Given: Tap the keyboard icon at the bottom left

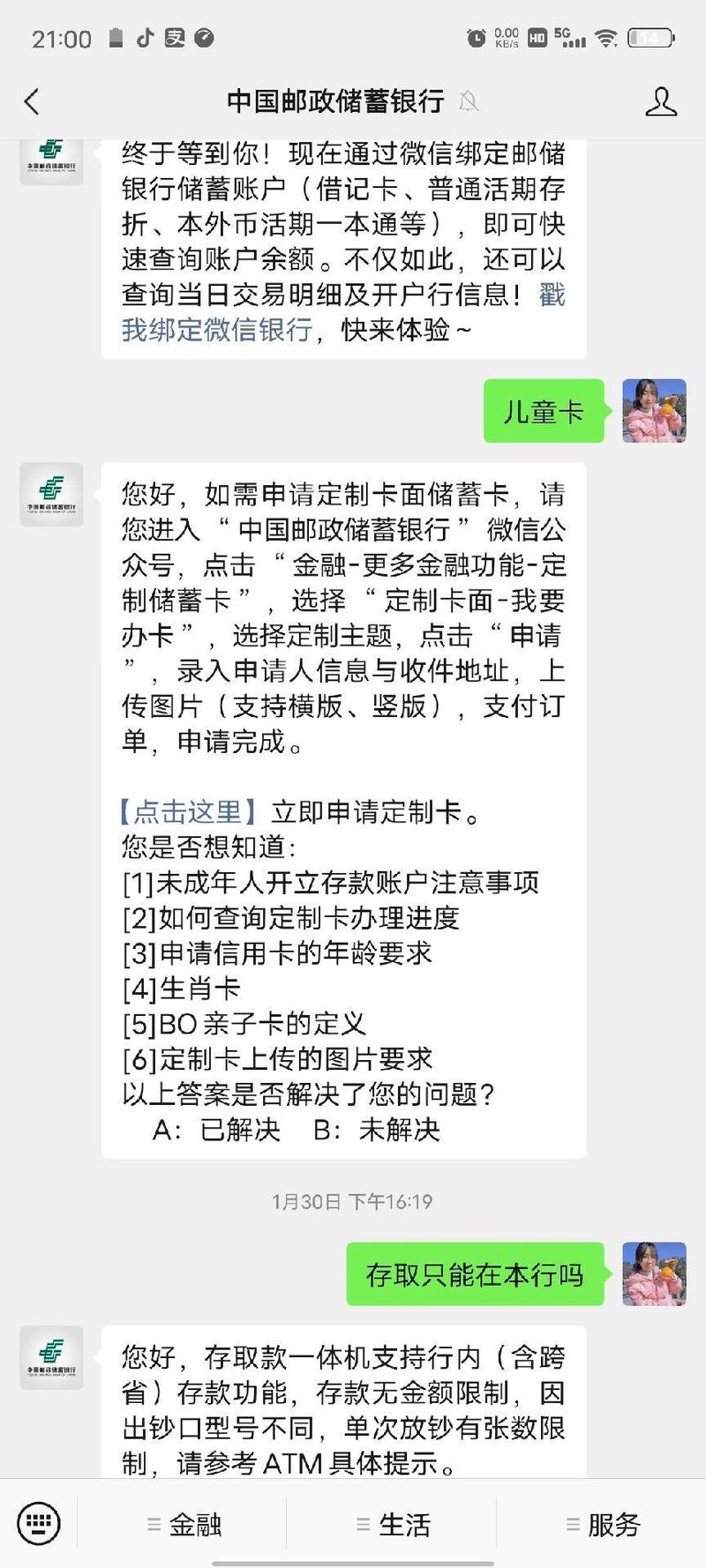Looking at the screenshot, I should [37, 1520].
